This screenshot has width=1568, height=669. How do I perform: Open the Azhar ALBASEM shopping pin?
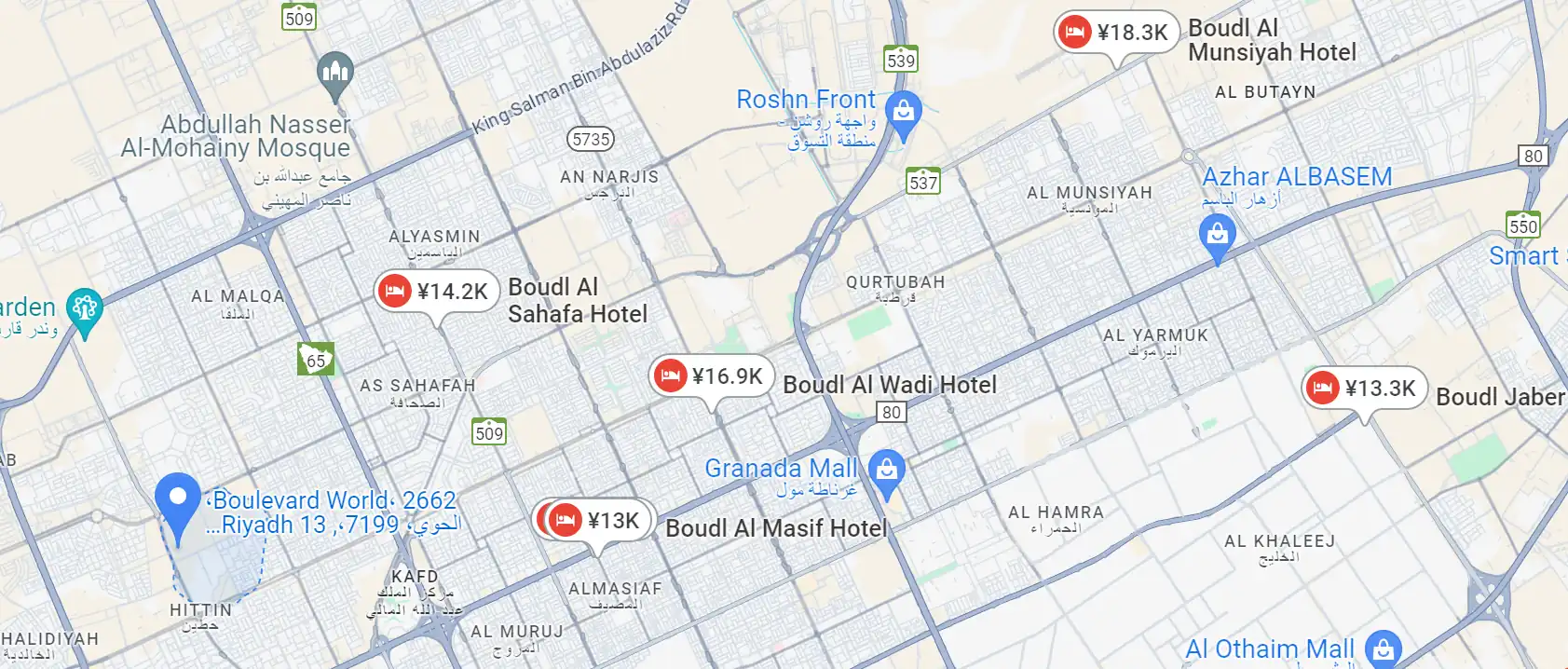(x=1217, y=234)
